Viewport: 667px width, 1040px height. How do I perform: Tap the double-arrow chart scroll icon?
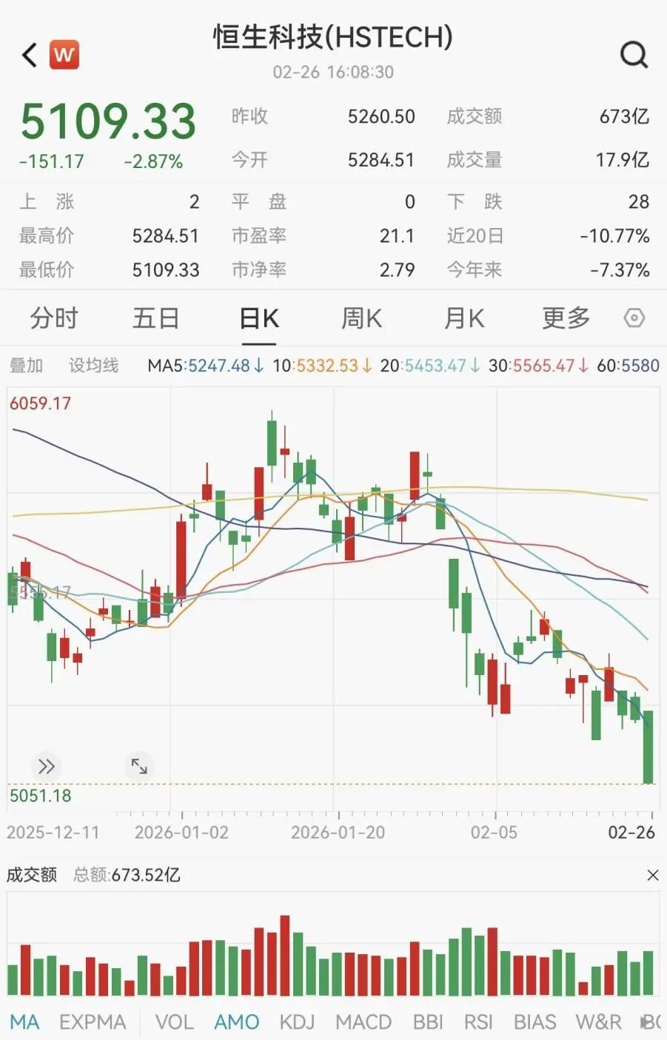click(x=46, y=767)
